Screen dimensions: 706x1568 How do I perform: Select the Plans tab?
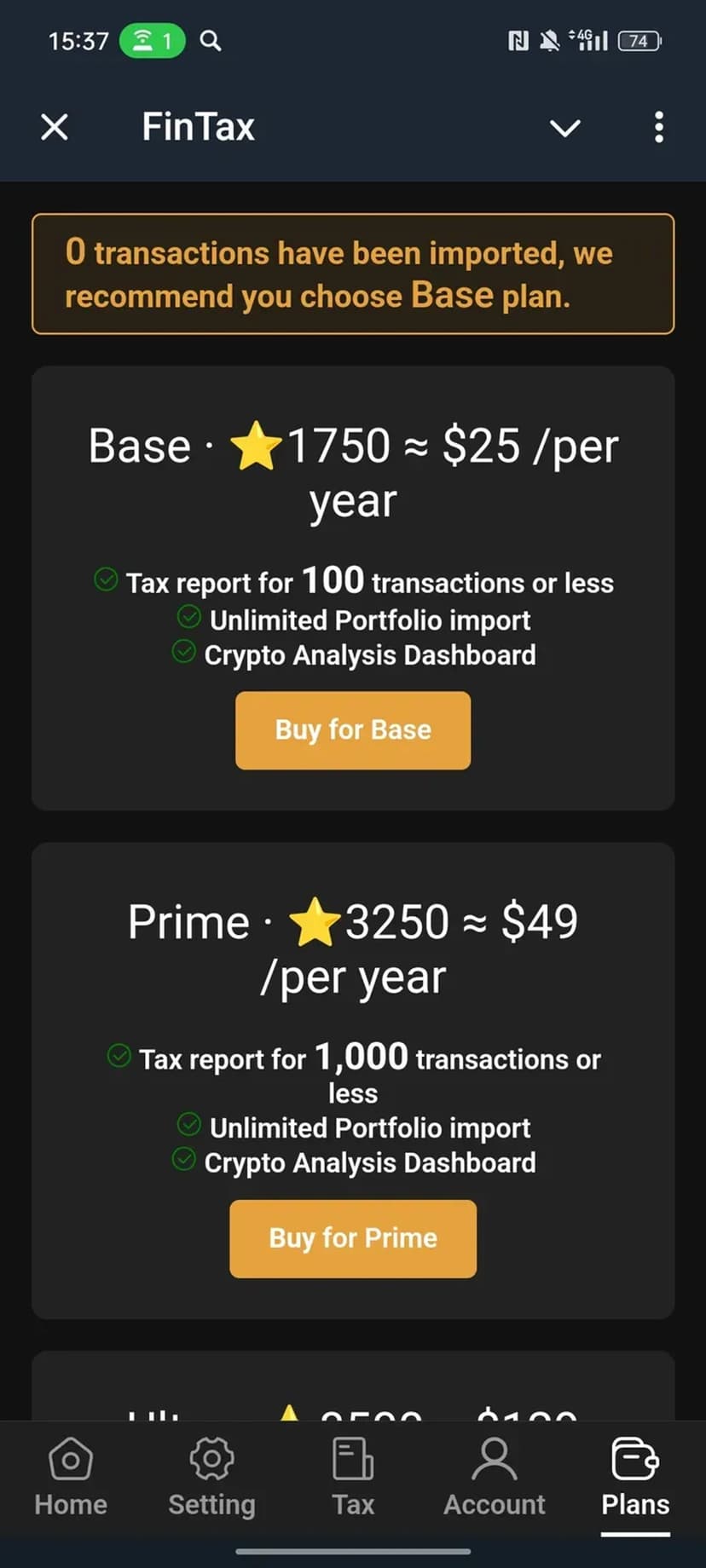635,1477
